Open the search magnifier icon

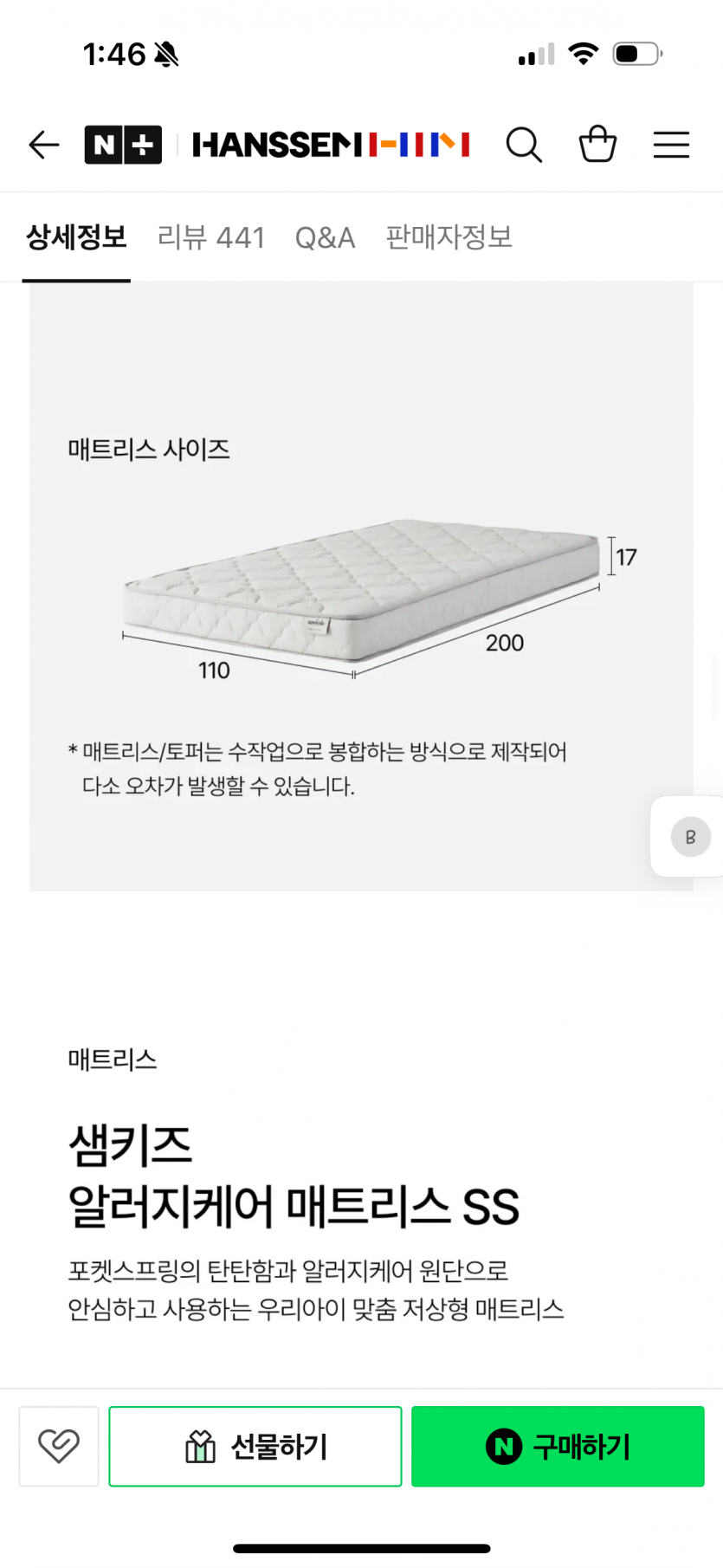pyautogui.click(x=524, y=145)
